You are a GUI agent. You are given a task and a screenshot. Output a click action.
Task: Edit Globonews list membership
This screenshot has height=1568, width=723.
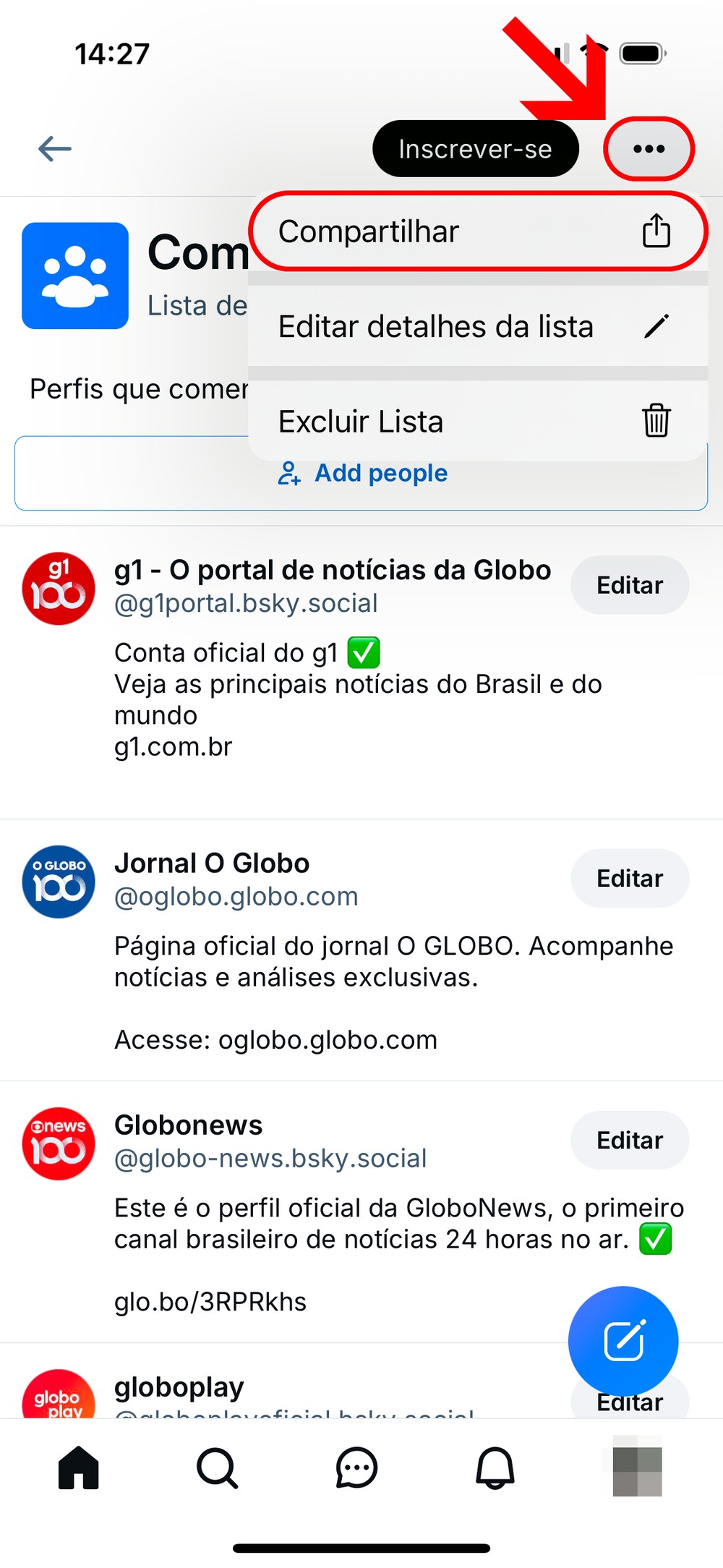(629, 1140)
